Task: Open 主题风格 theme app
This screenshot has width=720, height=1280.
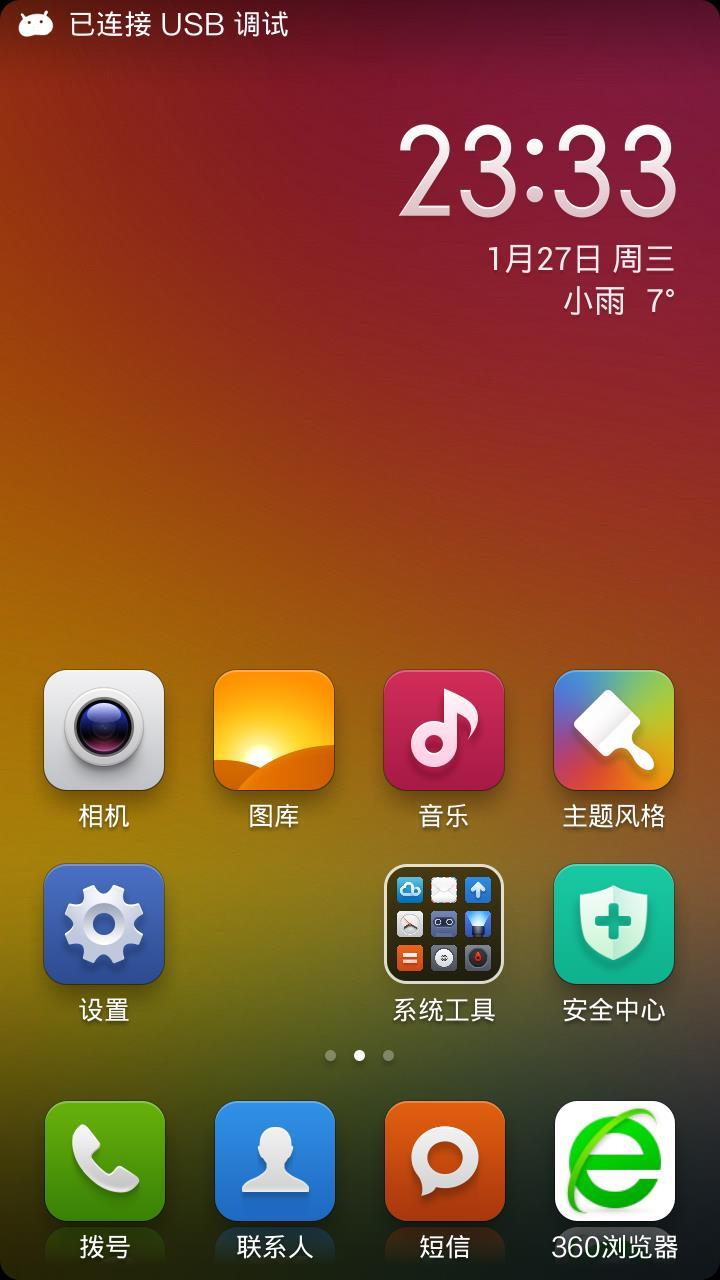Action: click(x=614, y=730)
